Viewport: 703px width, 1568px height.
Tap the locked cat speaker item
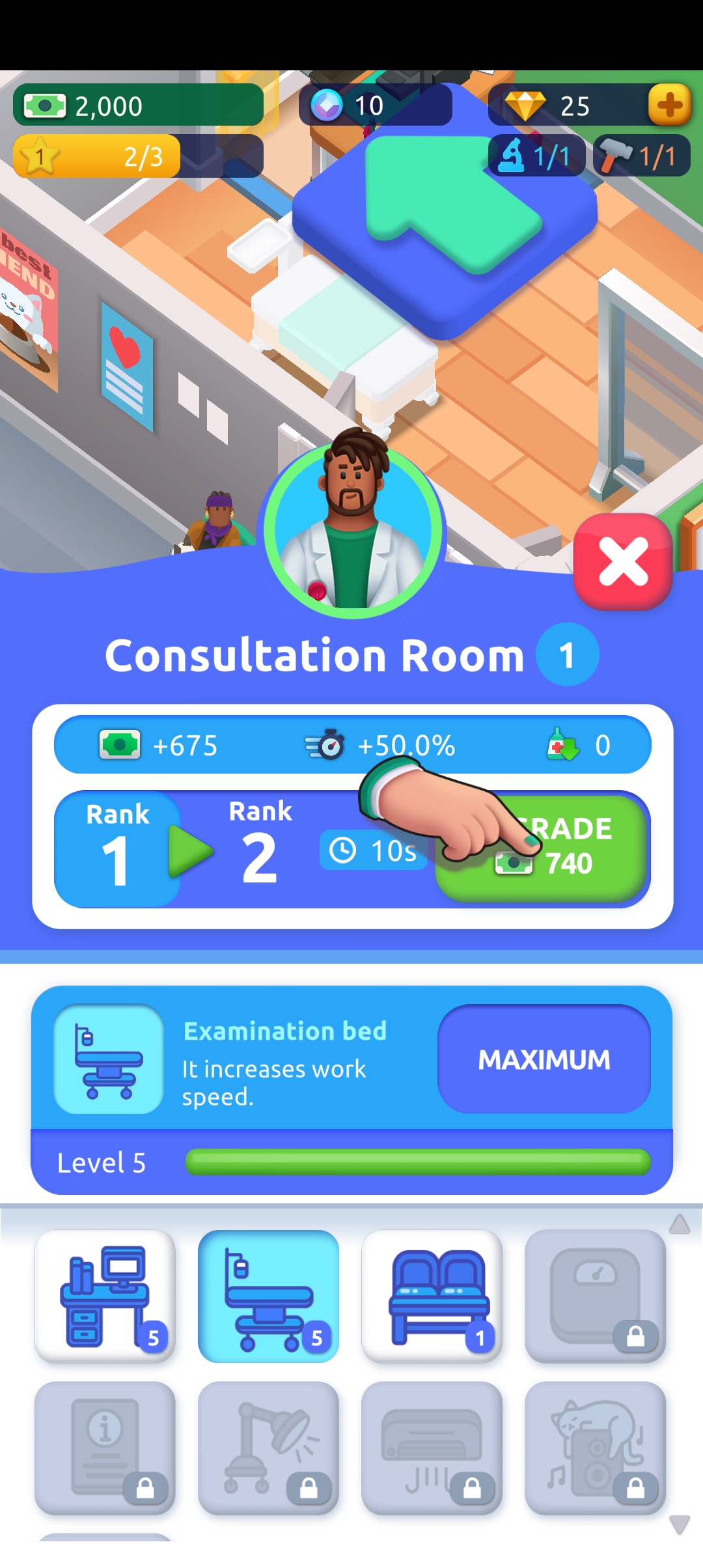coord(595,1448)
